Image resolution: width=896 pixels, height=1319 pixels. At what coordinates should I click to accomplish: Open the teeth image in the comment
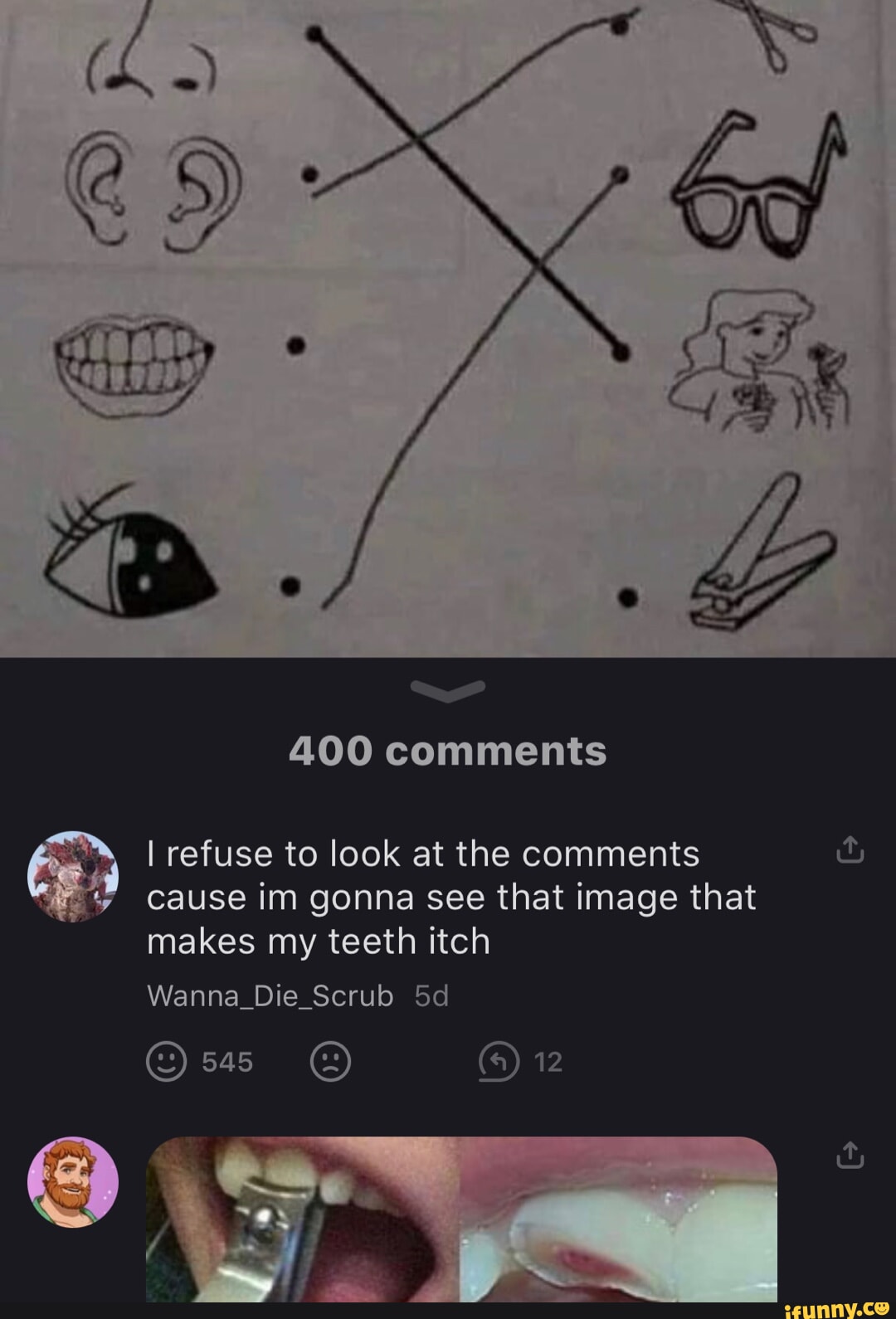coord(461,1219)
